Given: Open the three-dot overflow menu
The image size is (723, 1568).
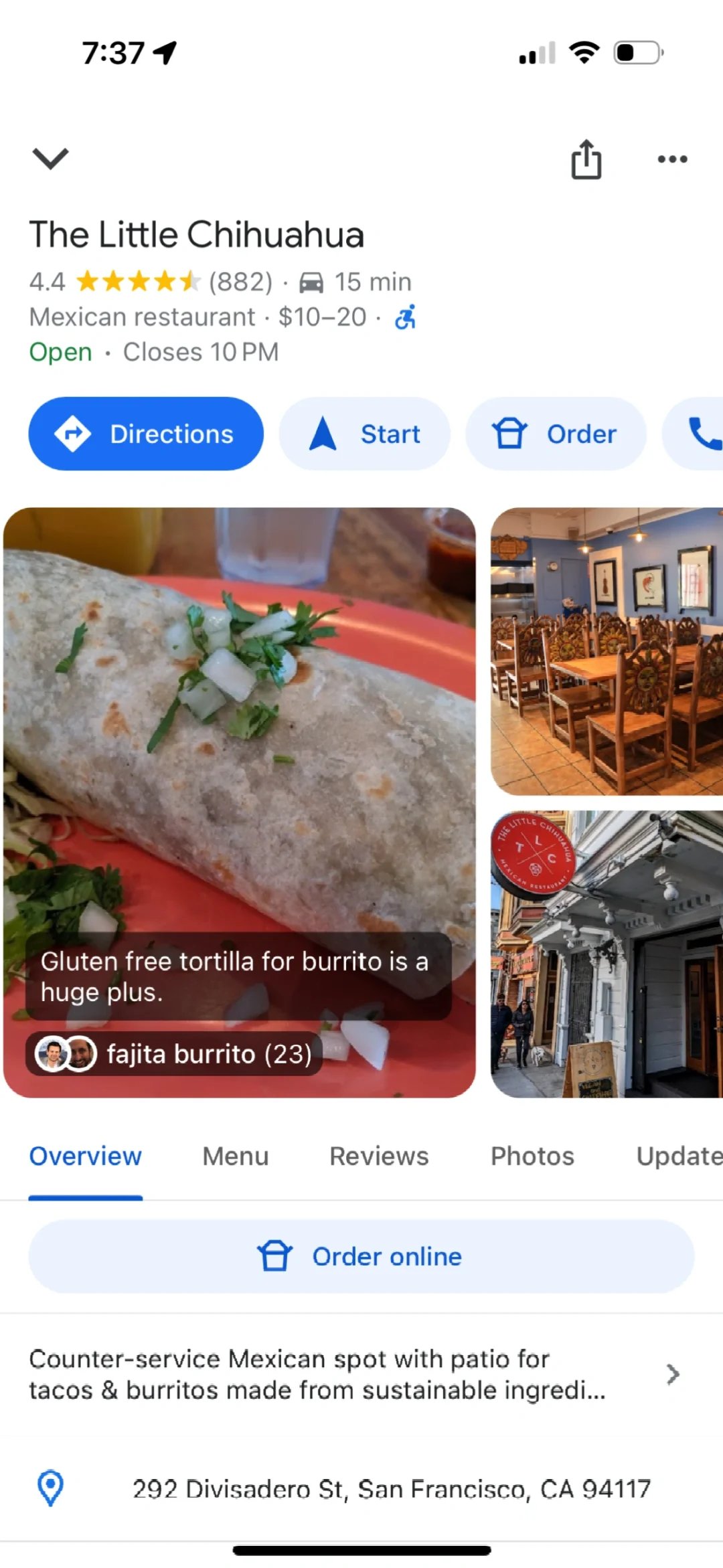Looking at the screenshot, I should (672, 159).
